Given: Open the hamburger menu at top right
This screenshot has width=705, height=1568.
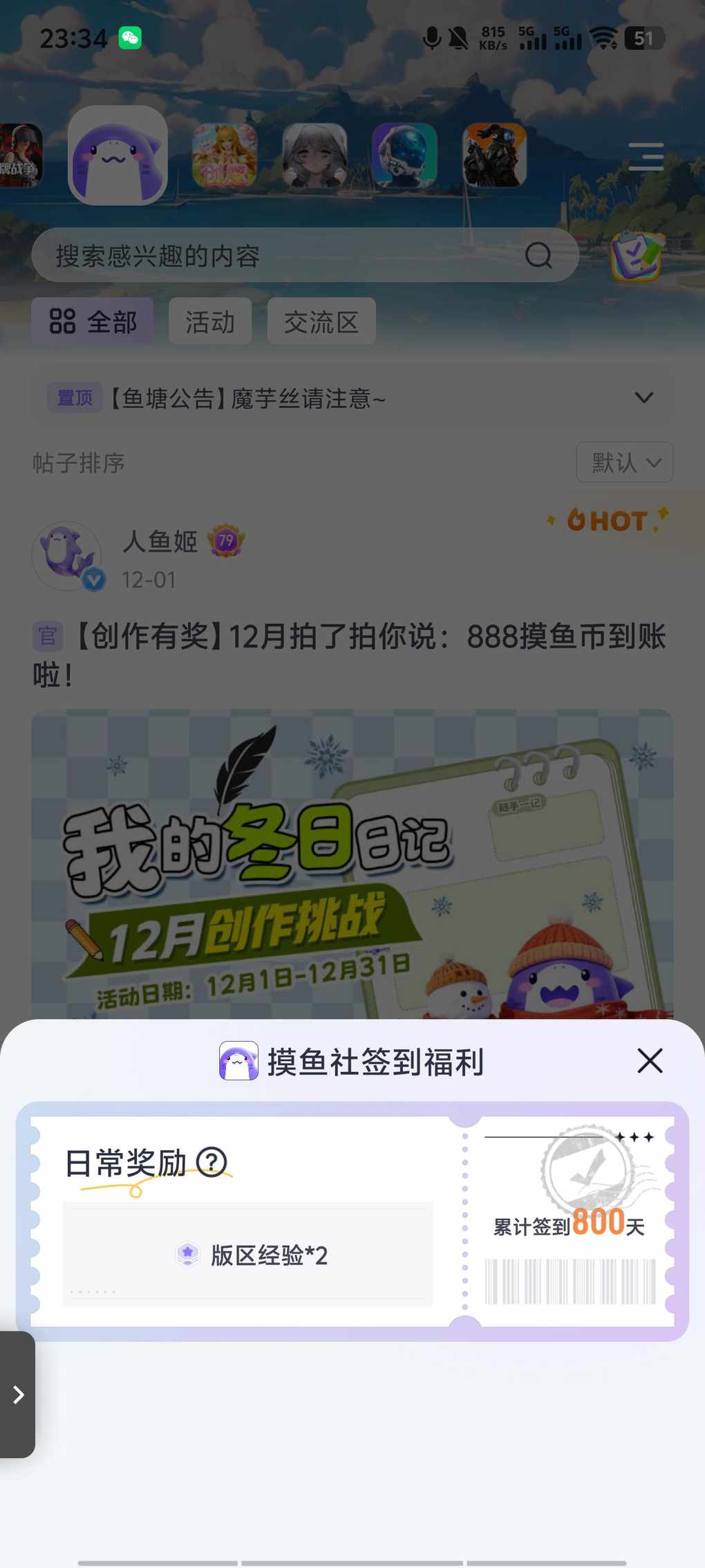Looking at the screenshot, I should [x=646, y=156].
